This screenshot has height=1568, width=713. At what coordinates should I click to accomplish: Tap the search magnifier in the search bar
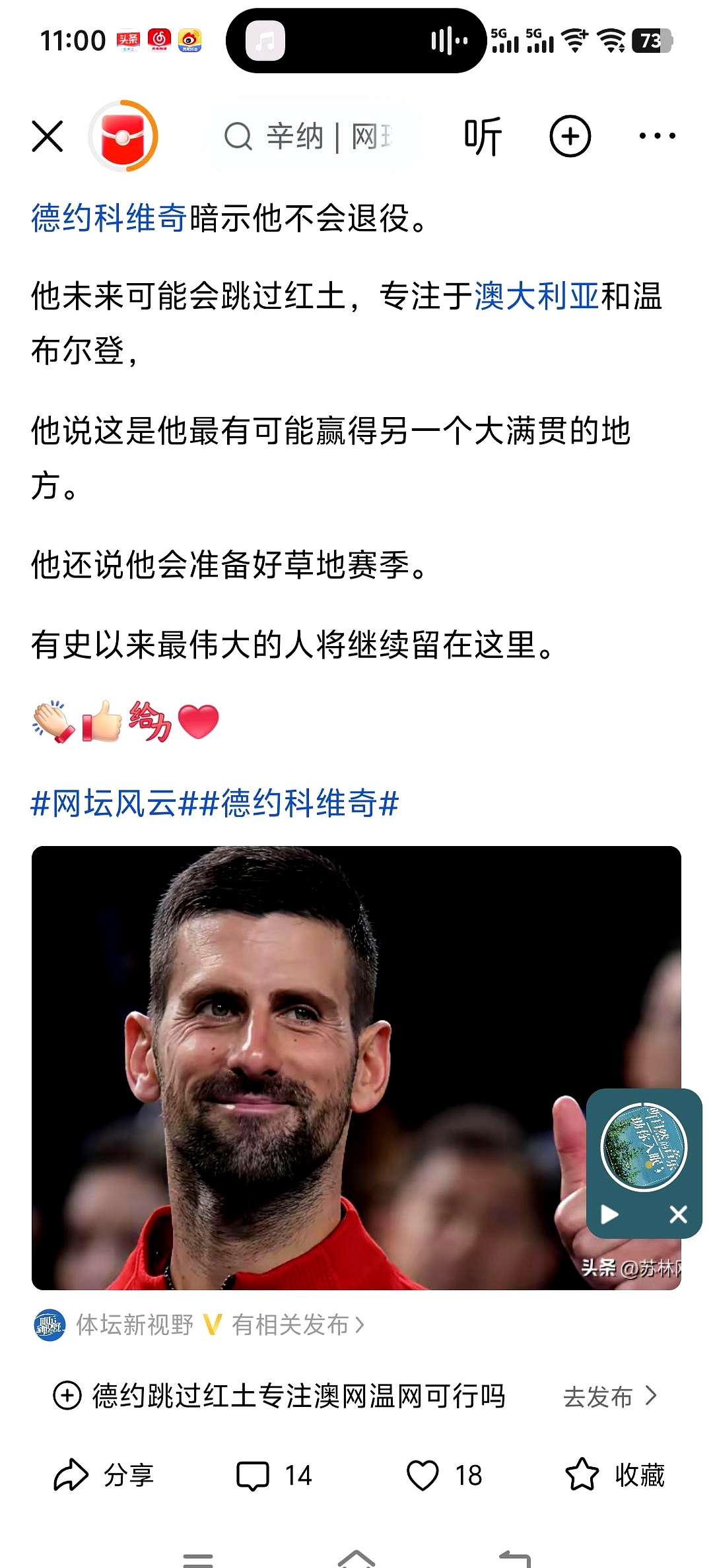point(239,135)
